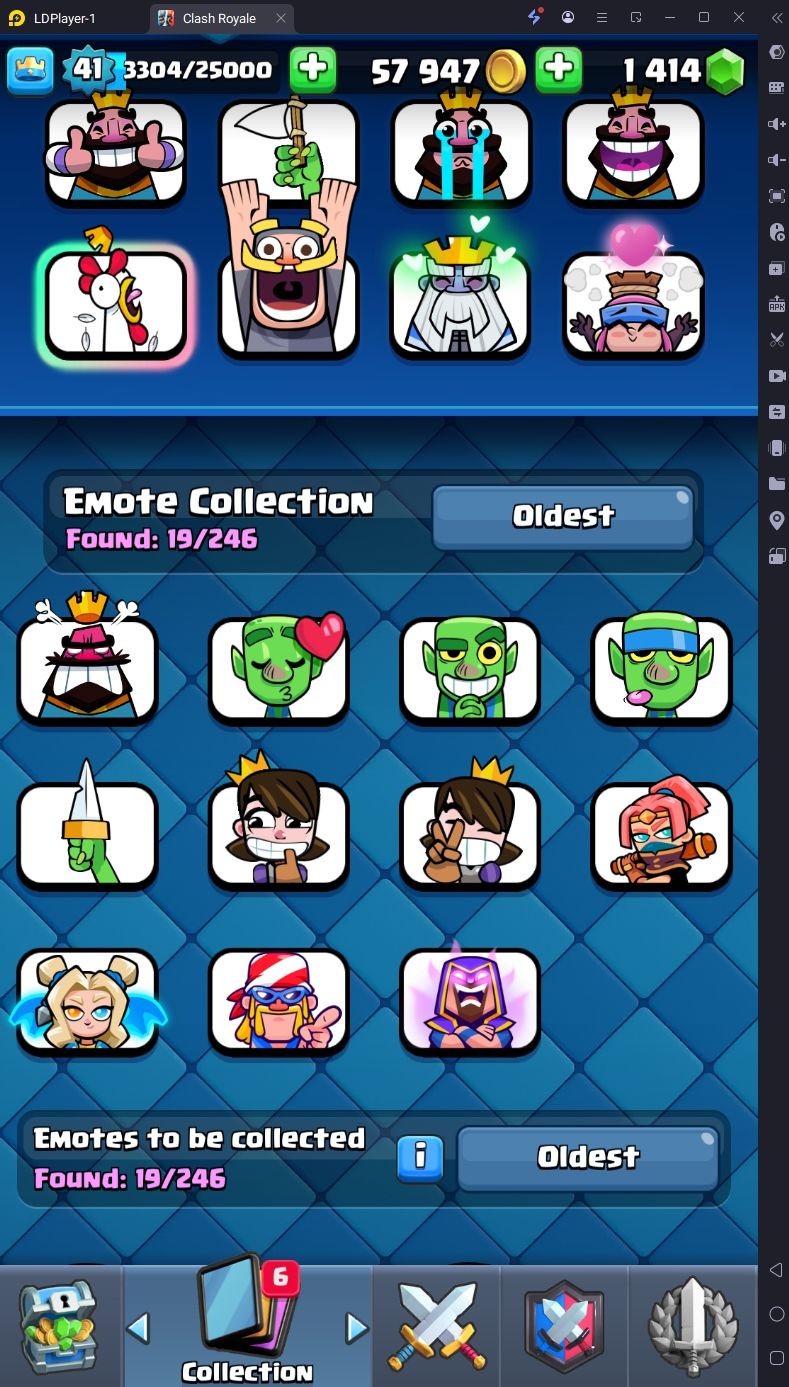The width and height of the screenshot is (789, 1387).
Task: Select the thumbs-up king emote
Action: point(116,153)
